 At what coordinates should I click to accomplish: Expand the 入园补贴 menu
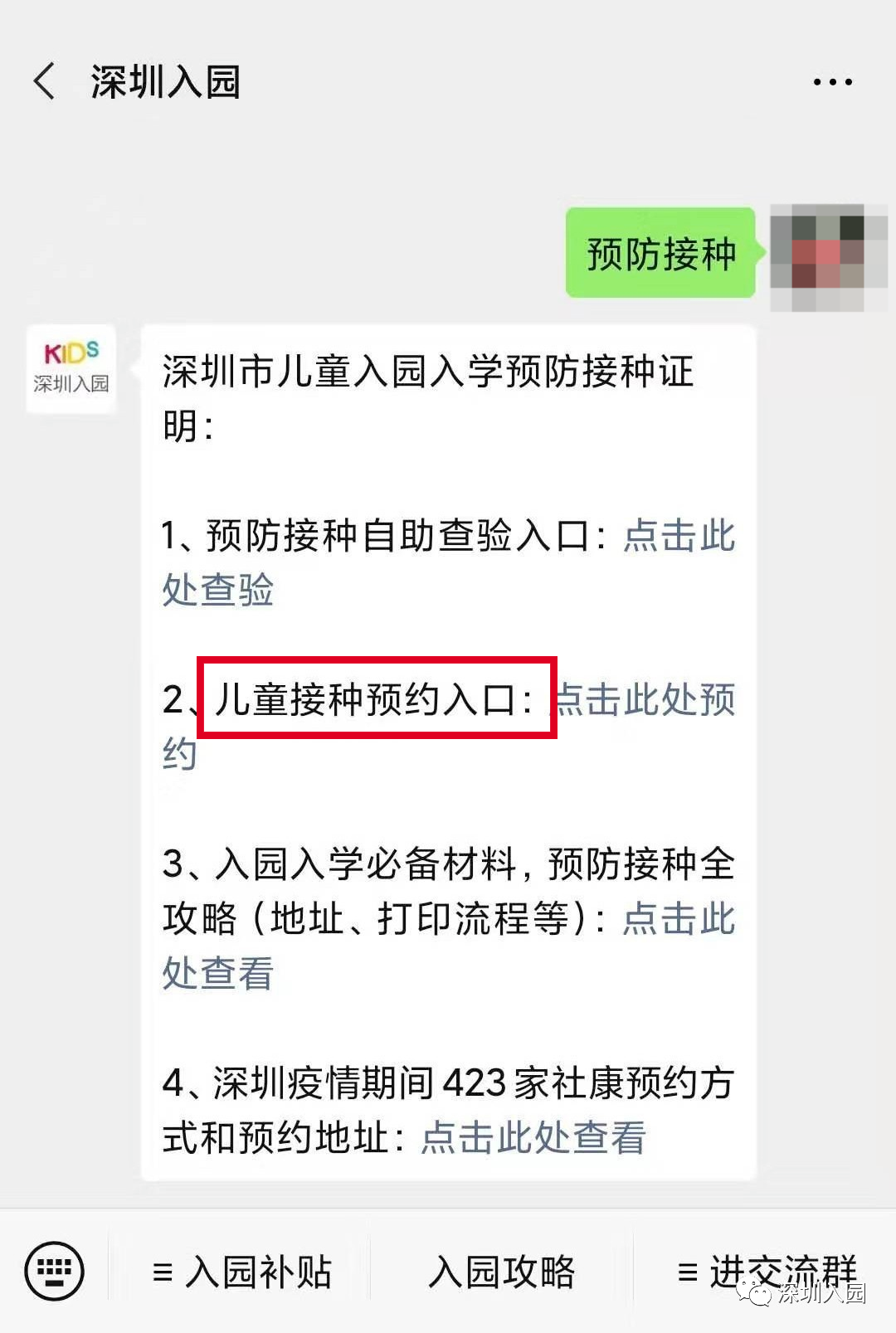point(242,1272)
